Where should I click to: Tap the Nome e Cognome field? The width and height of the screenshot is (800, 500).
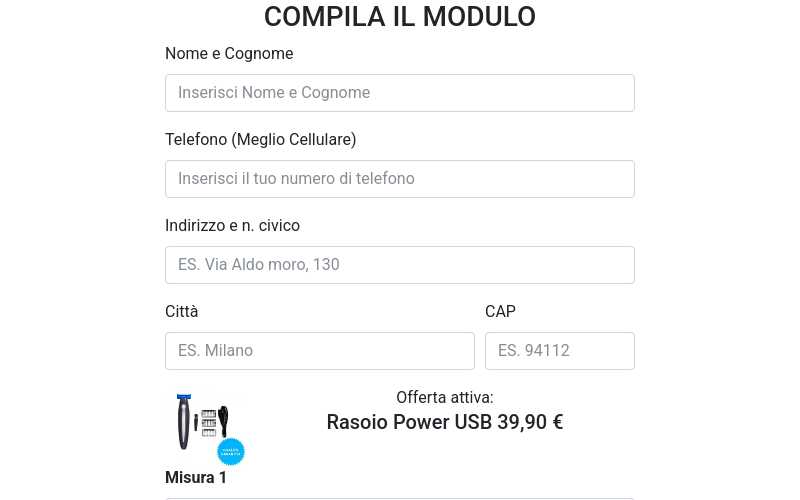(400, 93)
